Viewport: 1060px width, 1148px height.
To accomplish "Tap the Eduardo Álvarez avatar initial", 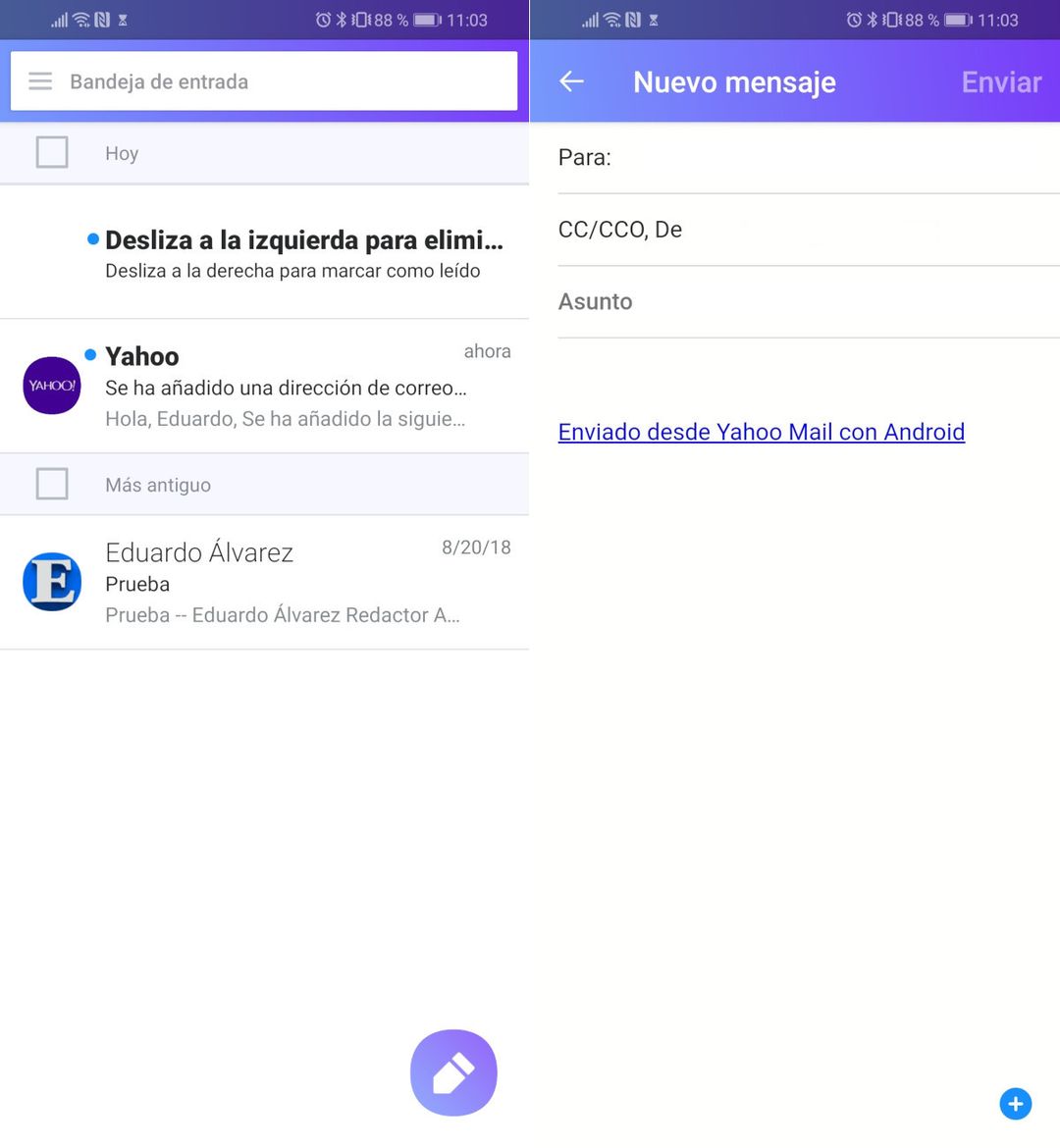I will 51,581.
